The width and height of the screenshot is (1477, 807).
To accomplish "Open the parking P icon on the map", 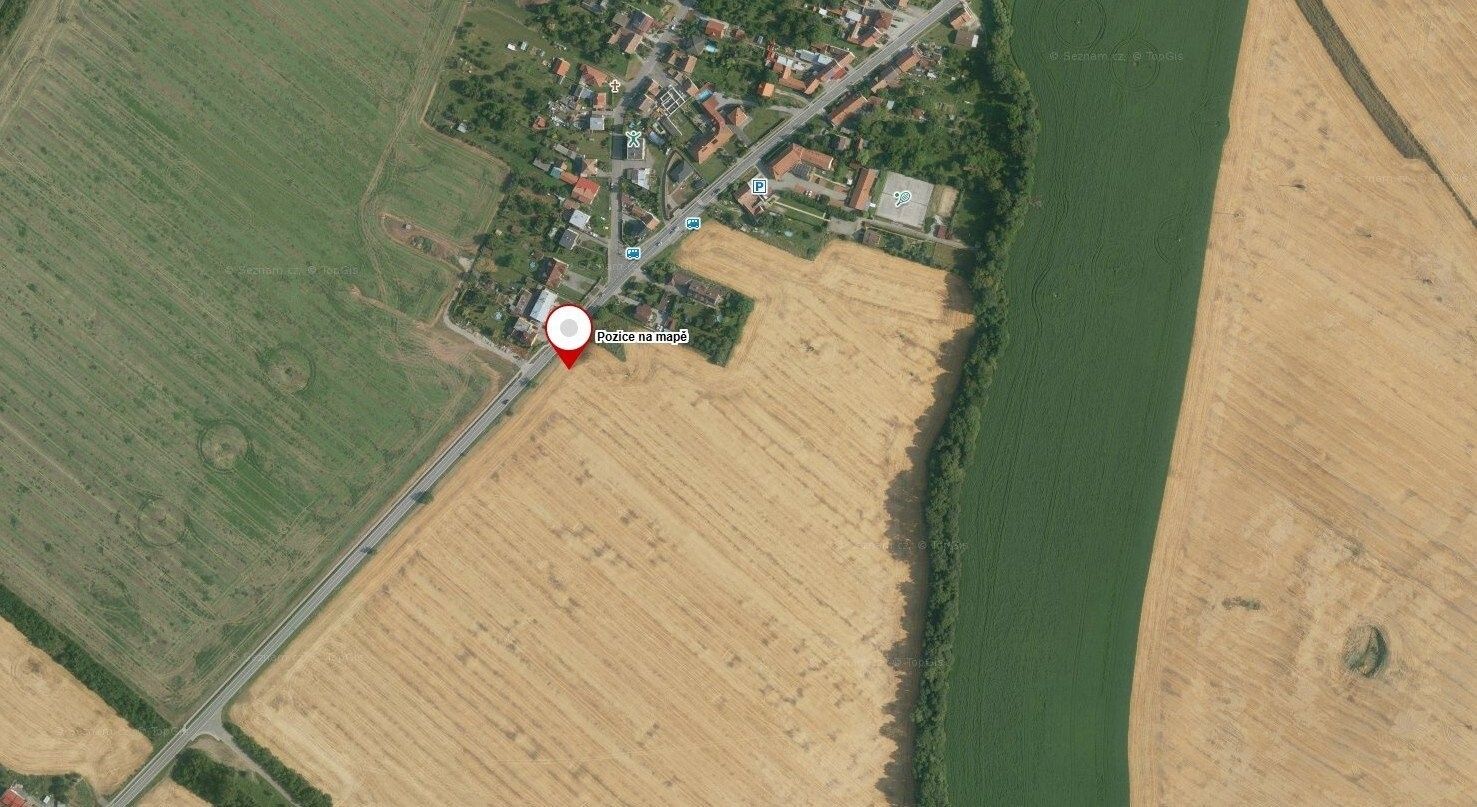I will point(759,186).
